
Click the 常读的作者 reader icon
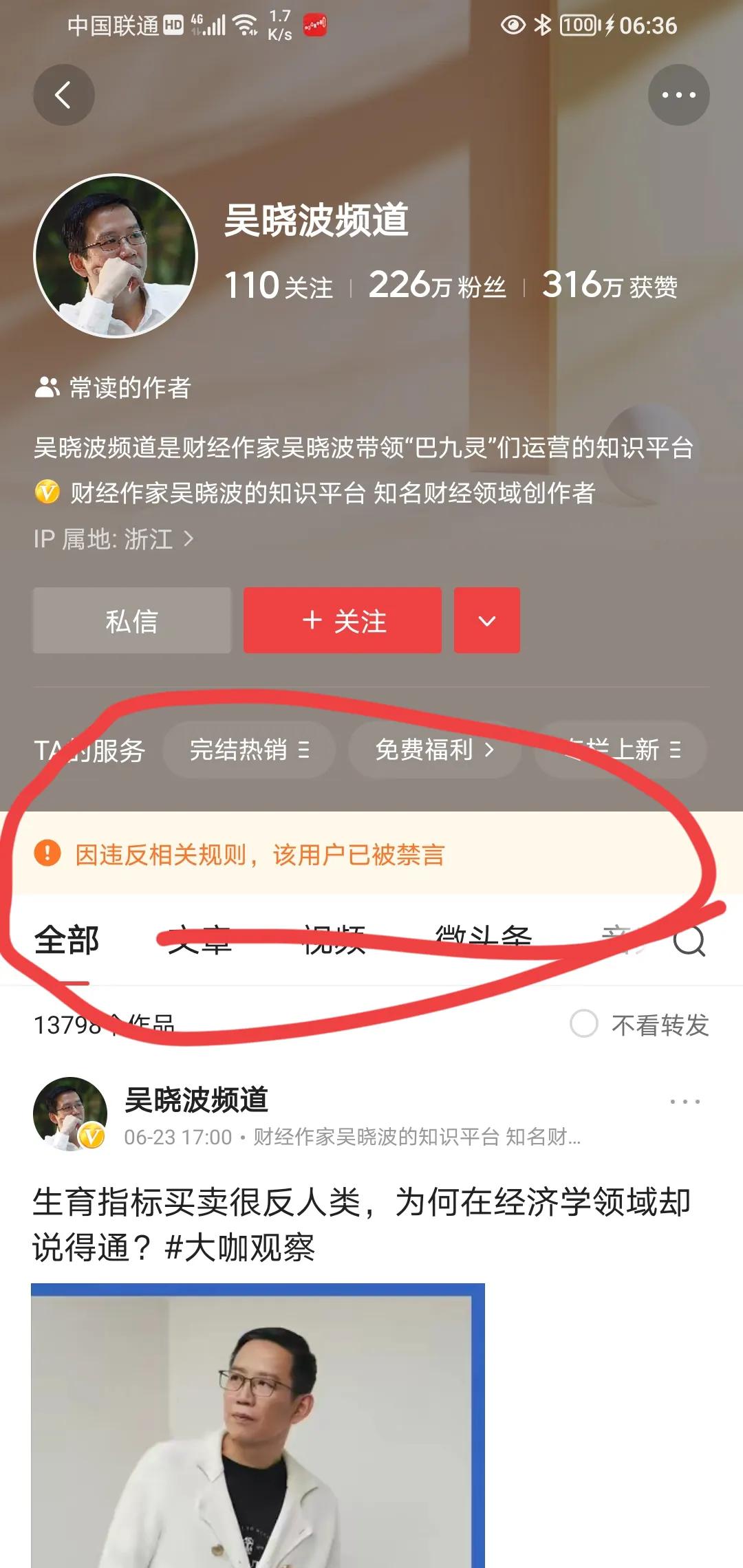(x=46, y=387)
